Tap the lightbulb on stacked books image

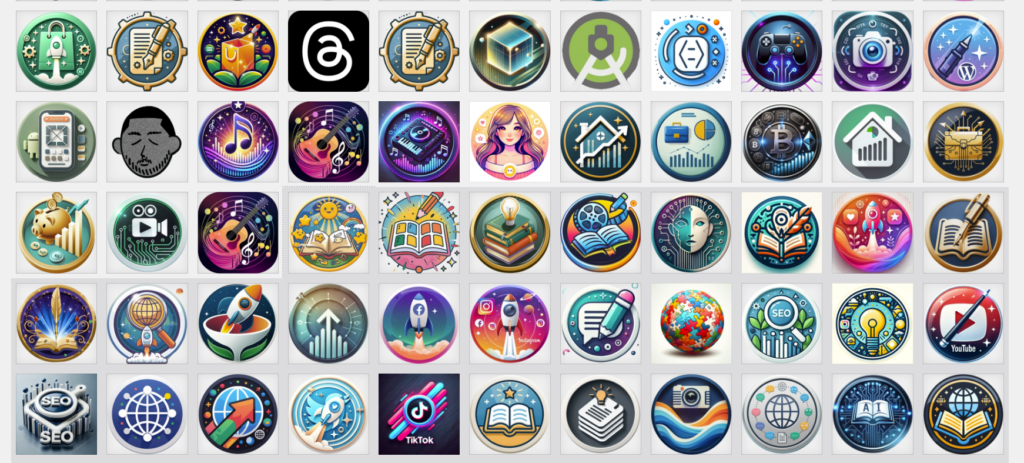(509, 232)
